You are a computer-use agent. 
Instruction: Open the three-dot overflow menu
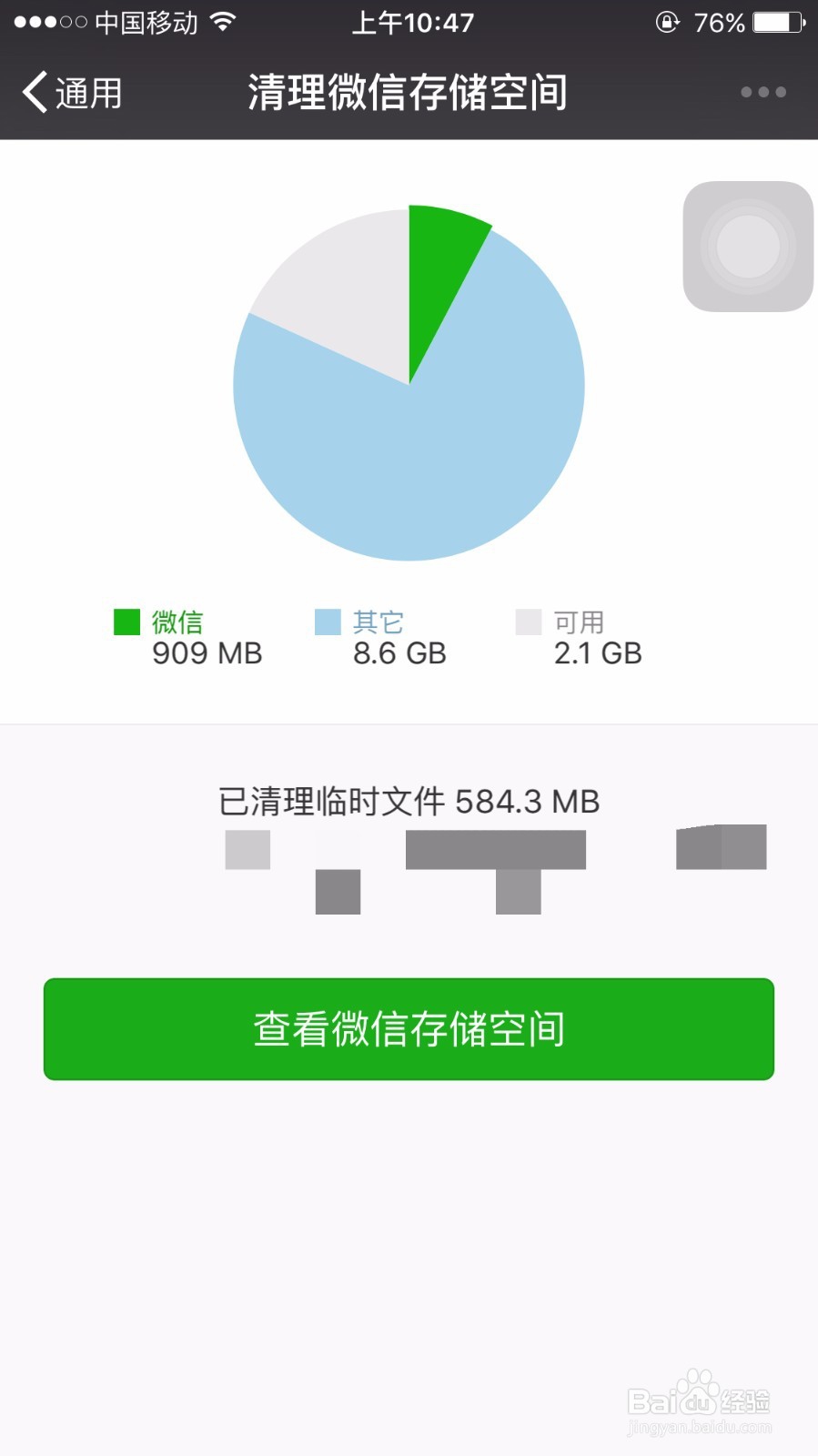point(762,92)
